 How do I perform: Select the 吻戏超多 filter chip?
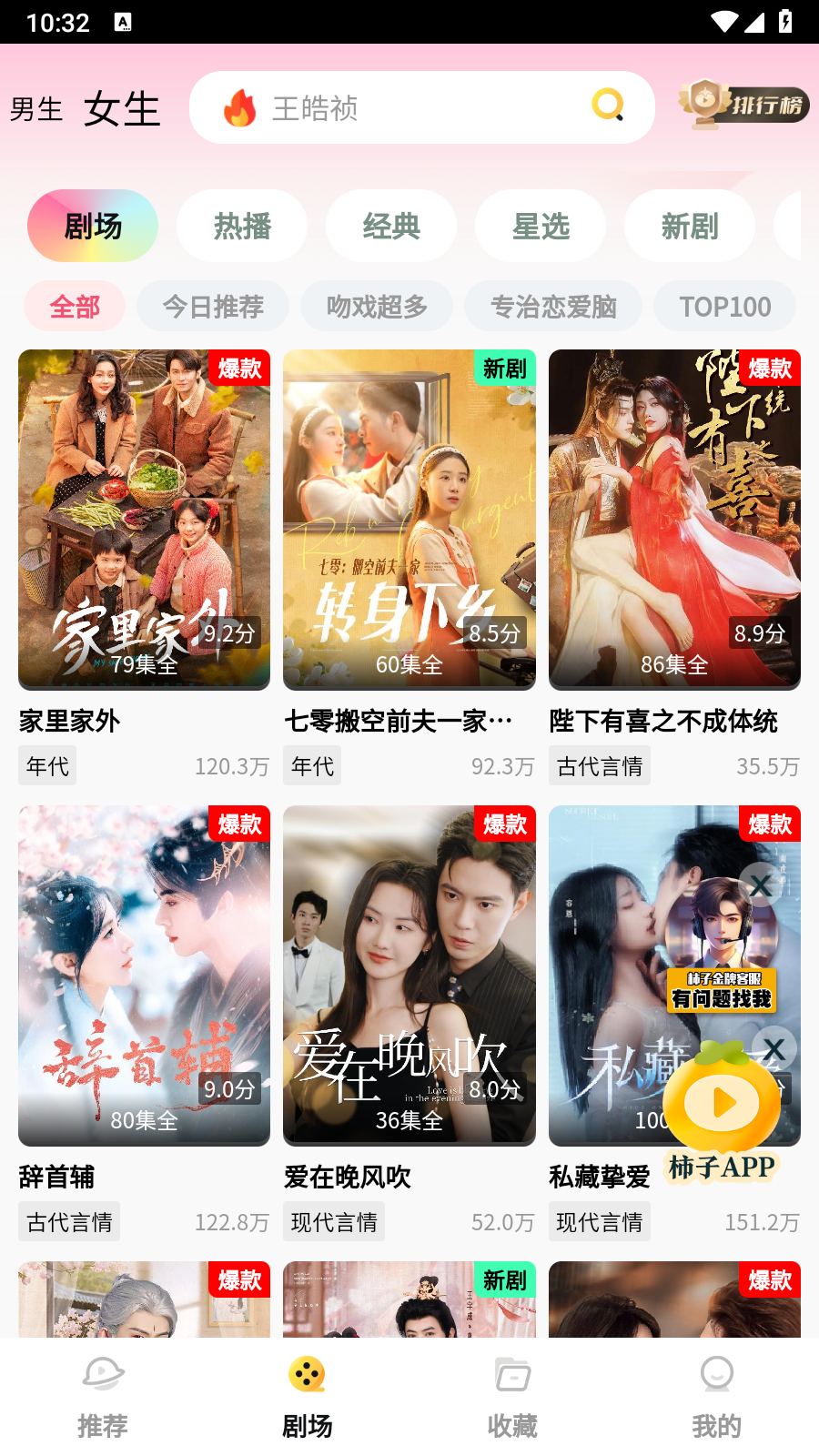coord(377,307)
